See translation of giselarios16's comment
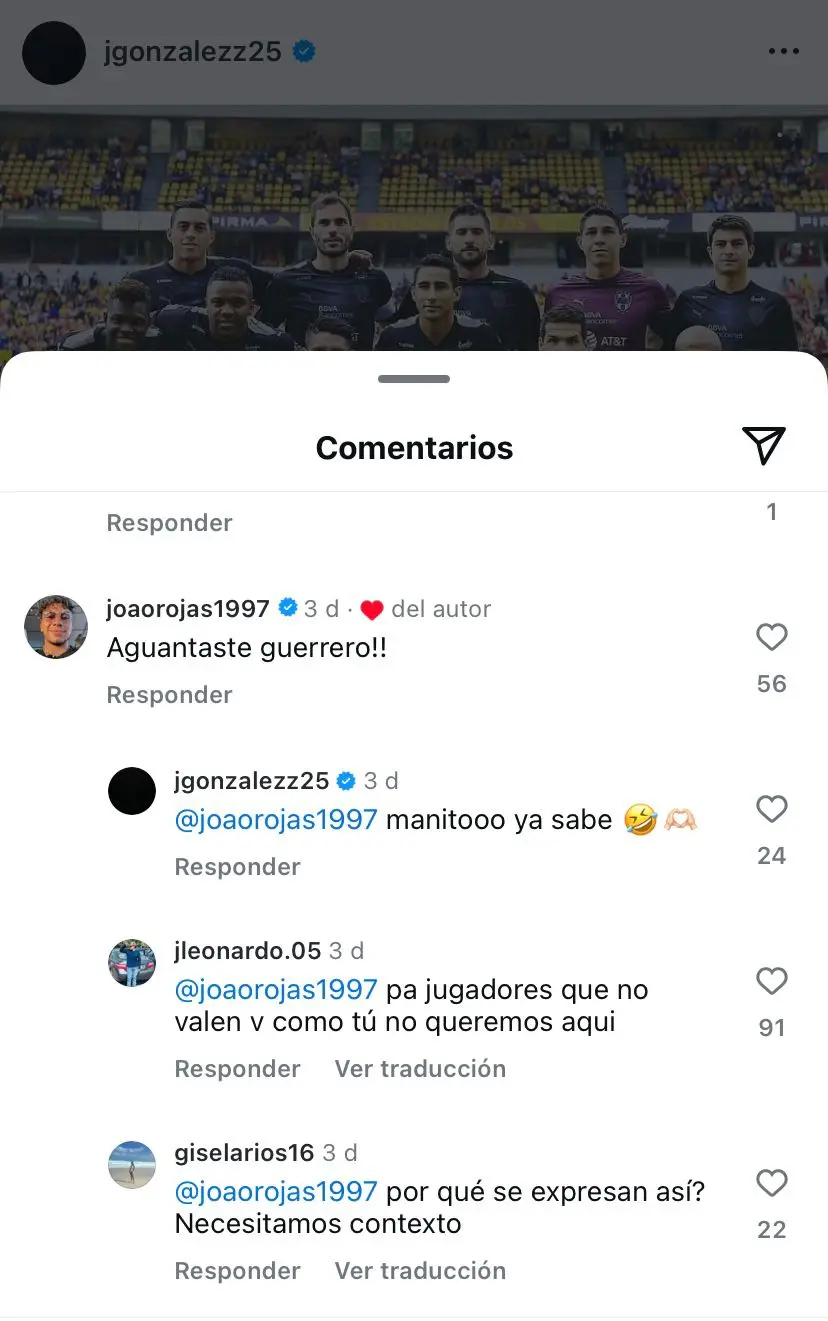Viewport: 828px width, 1321px height. click(420, 1271)
